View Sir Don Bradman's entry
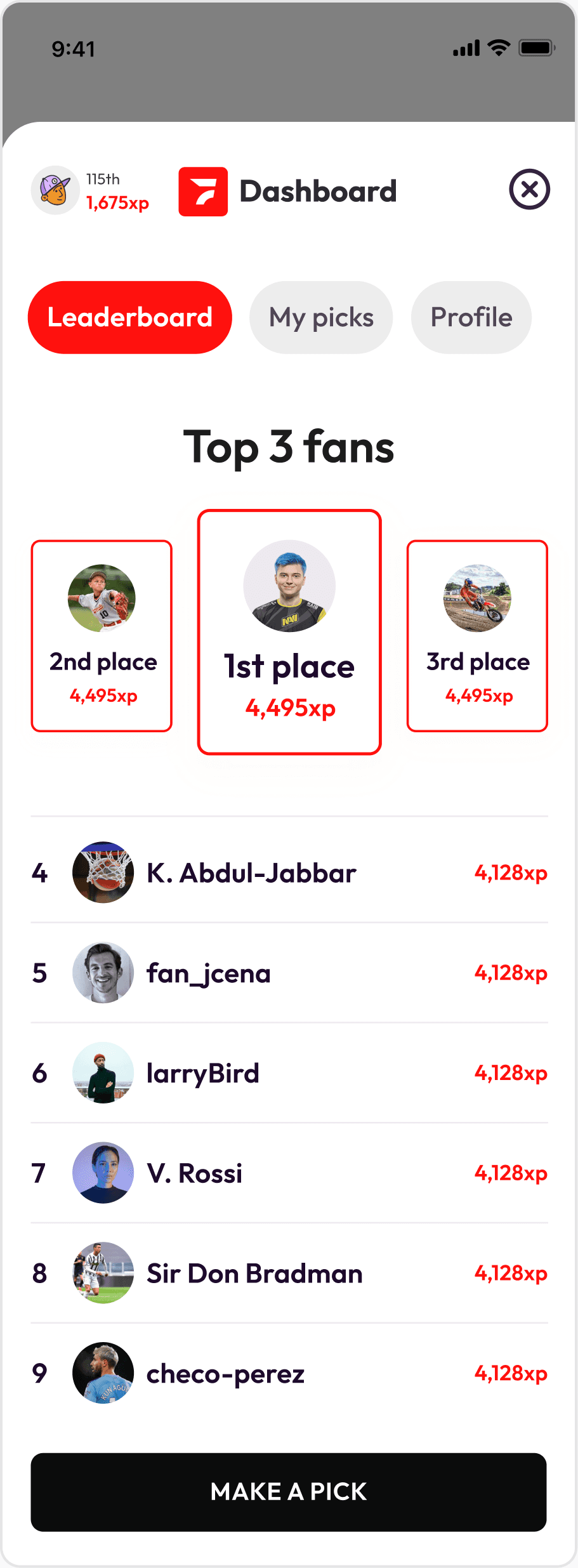 289,1273
